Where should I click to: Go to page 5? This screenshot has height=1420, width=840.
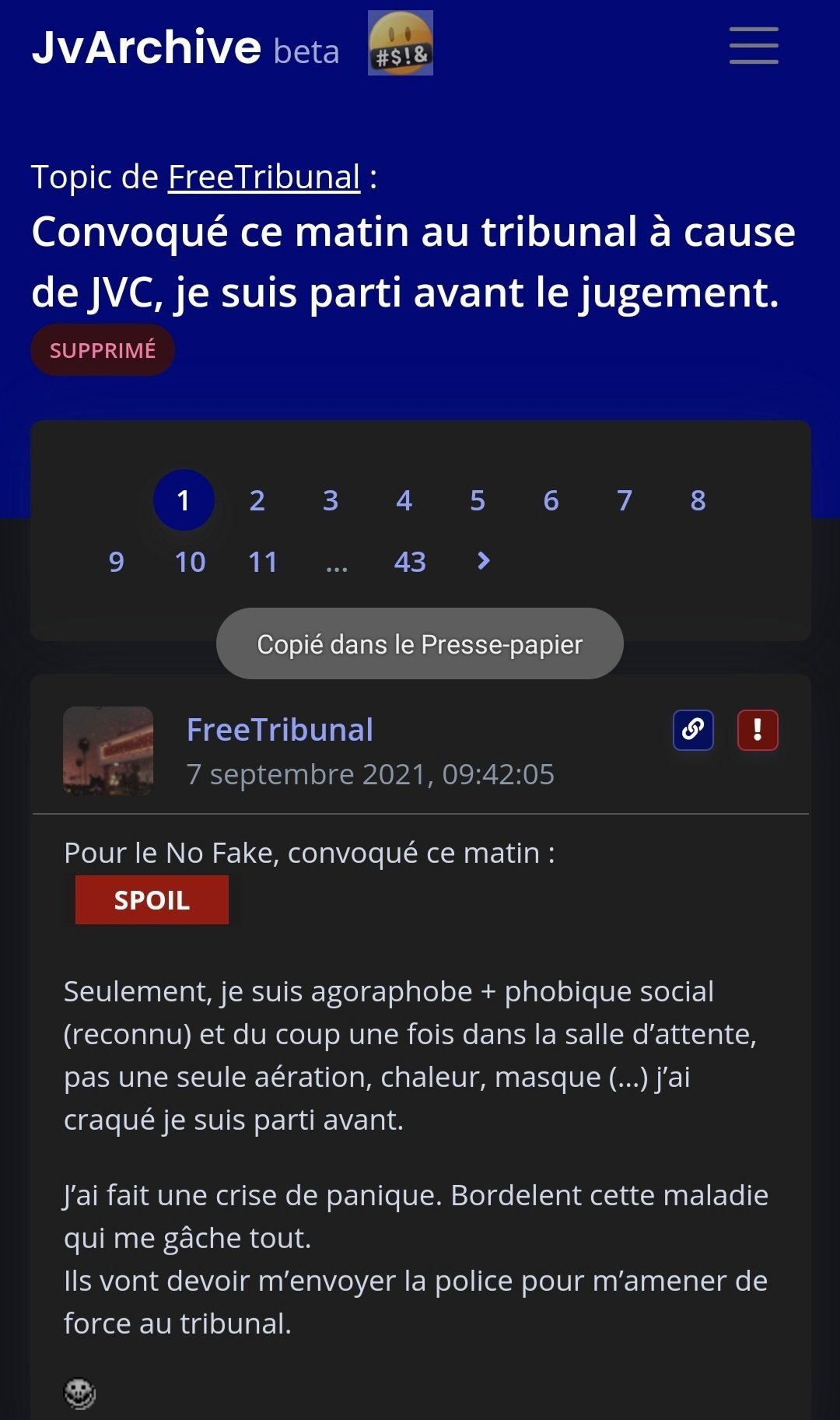pyautogui.click(x=478, y=500)
